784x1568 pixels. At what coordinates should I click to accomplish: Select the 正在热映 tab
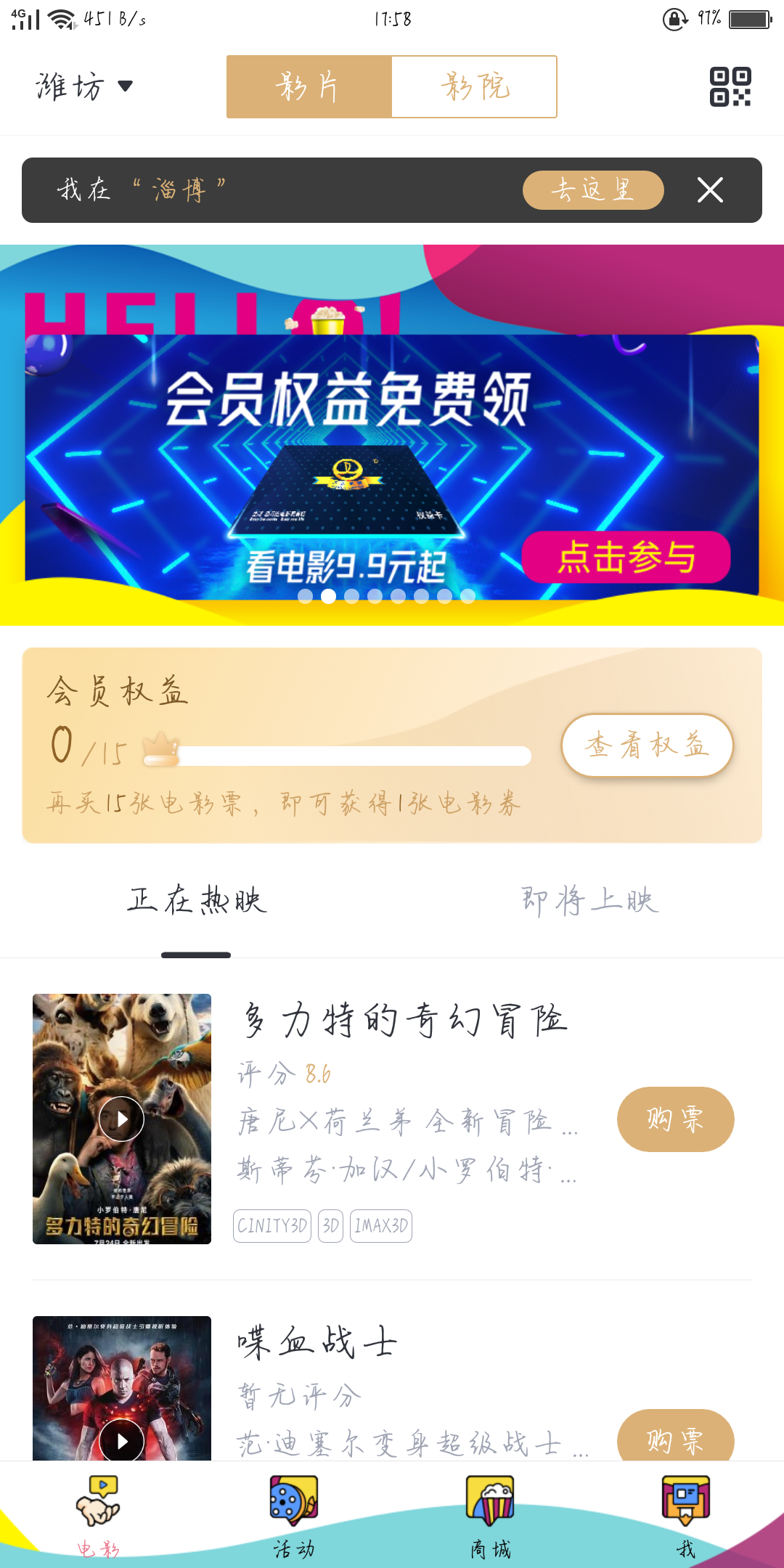[x=197, y=901]
